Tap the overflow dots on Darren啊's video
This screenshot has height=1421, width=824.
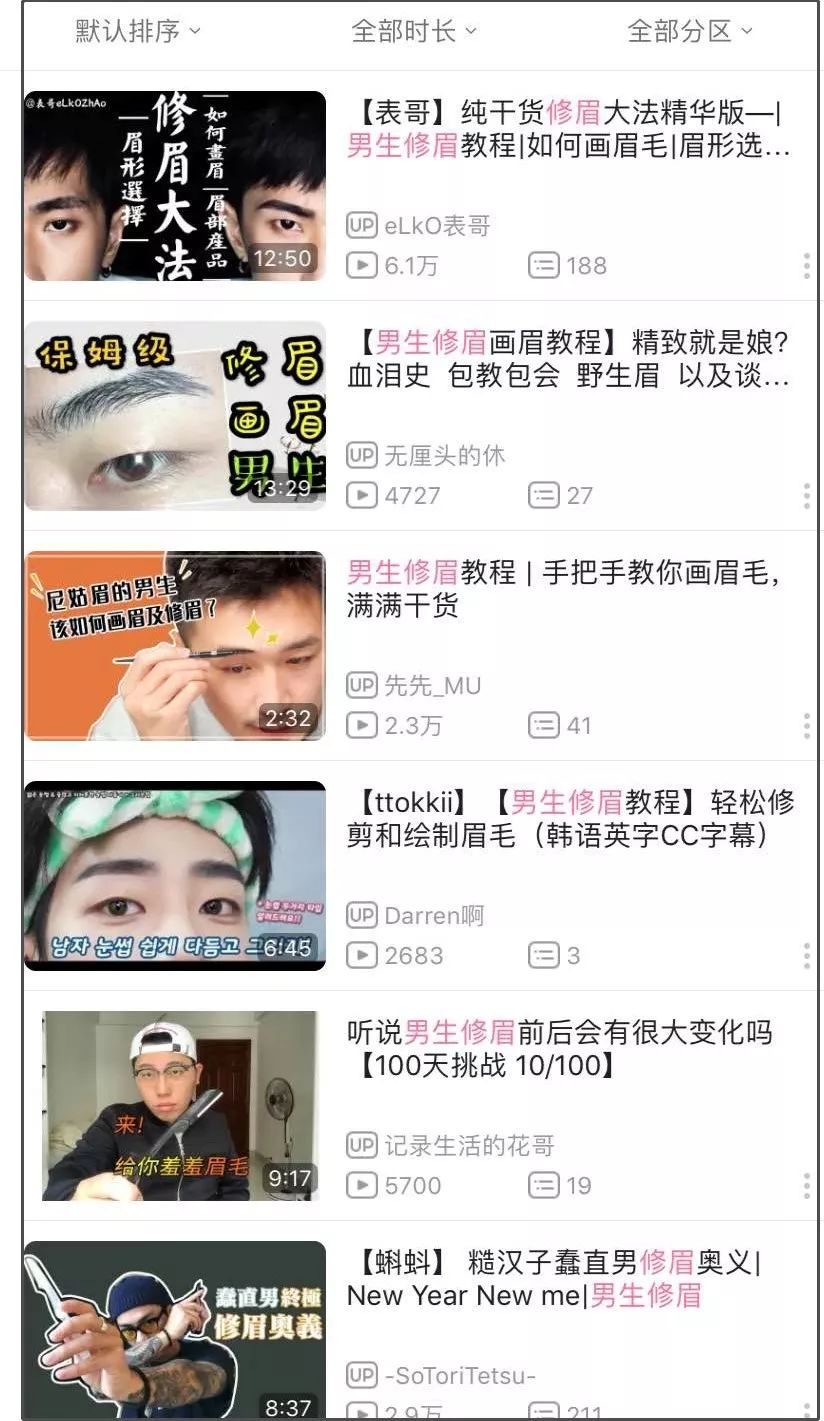[806, 956]
